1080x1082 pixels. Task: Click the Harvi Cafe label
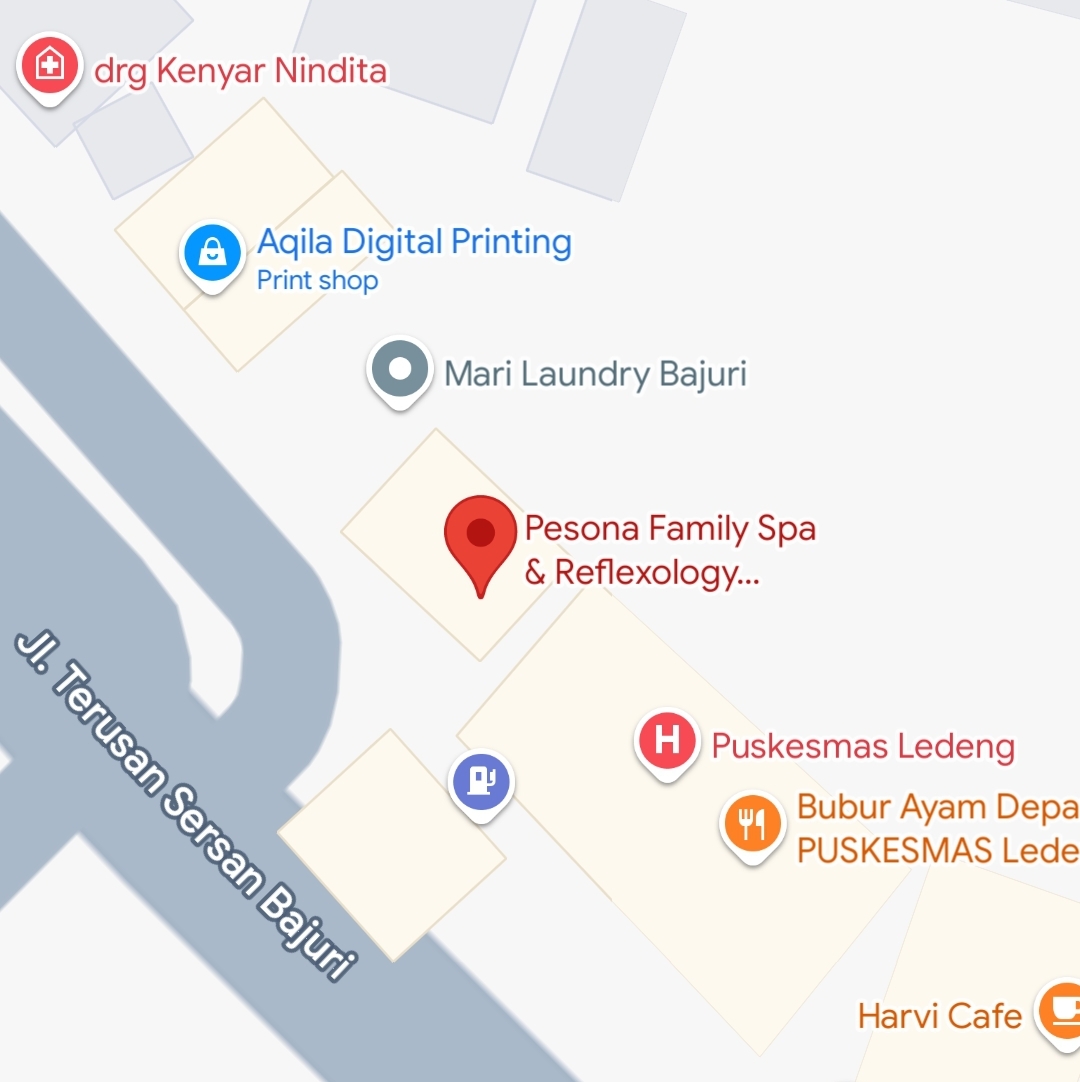click(x=937, y=1015)
